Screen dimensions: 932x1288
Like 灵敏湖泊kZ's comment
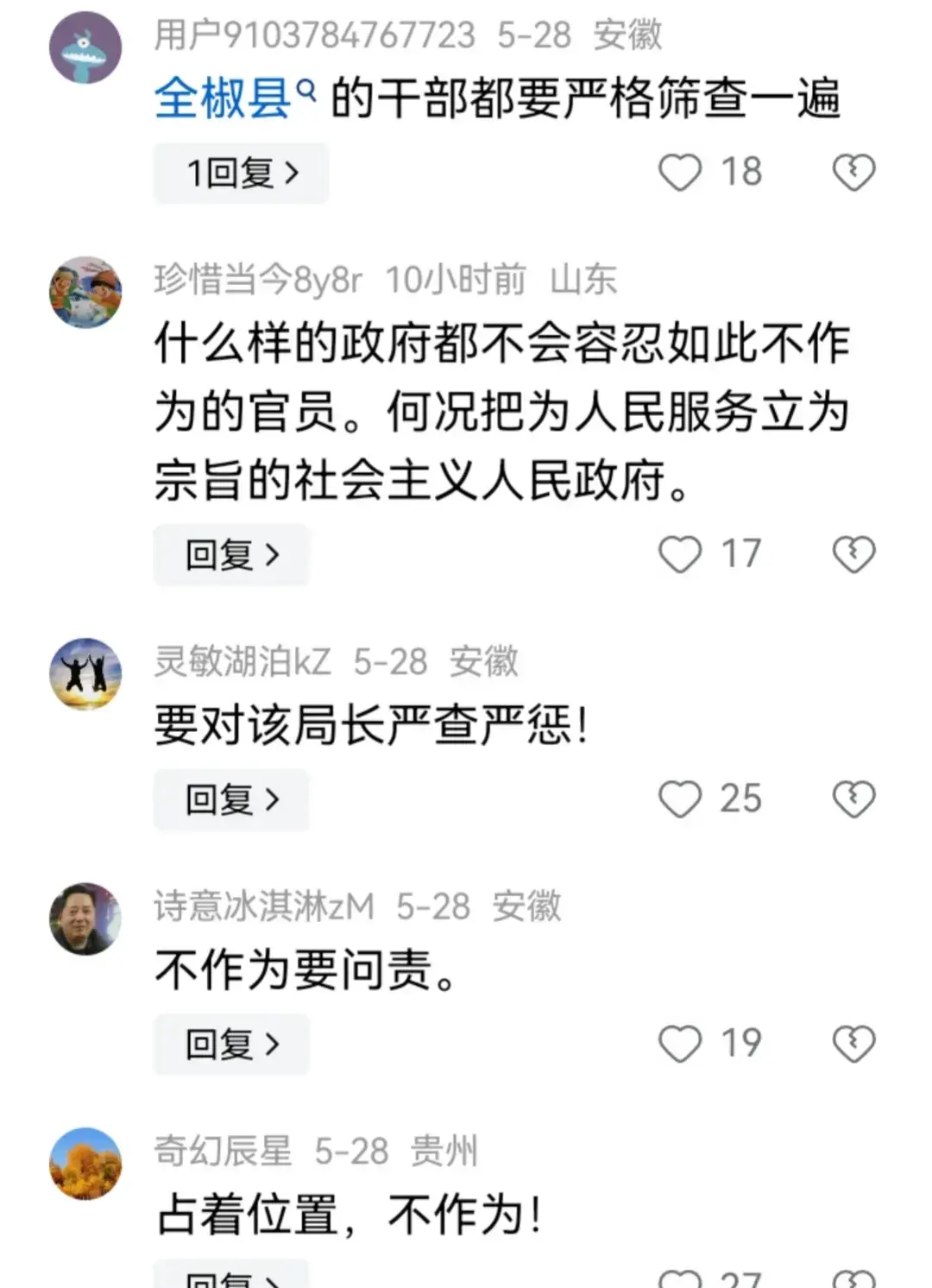click(x=680, y=799)
